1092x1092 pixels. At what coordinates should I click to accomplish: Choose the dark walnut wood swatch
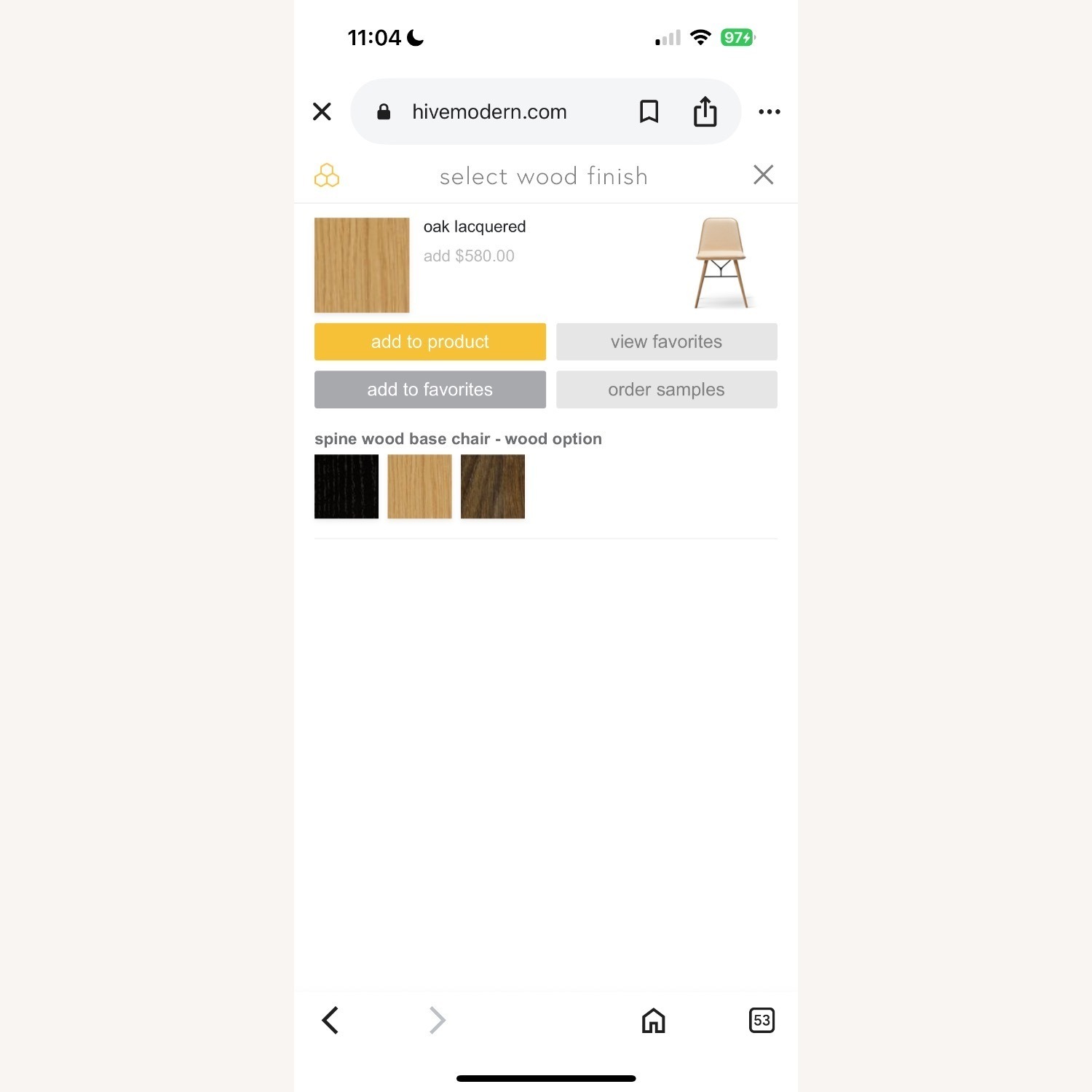click(x=493, y=486)
